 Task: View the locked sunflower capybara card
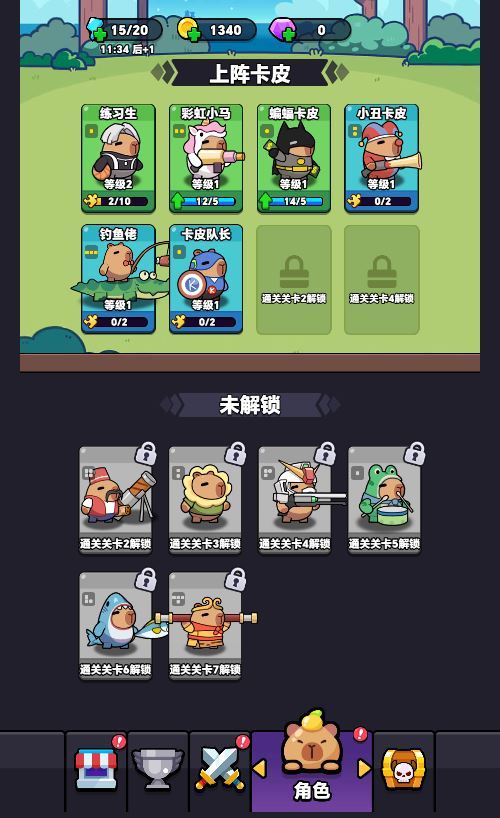tap(205, 499)
